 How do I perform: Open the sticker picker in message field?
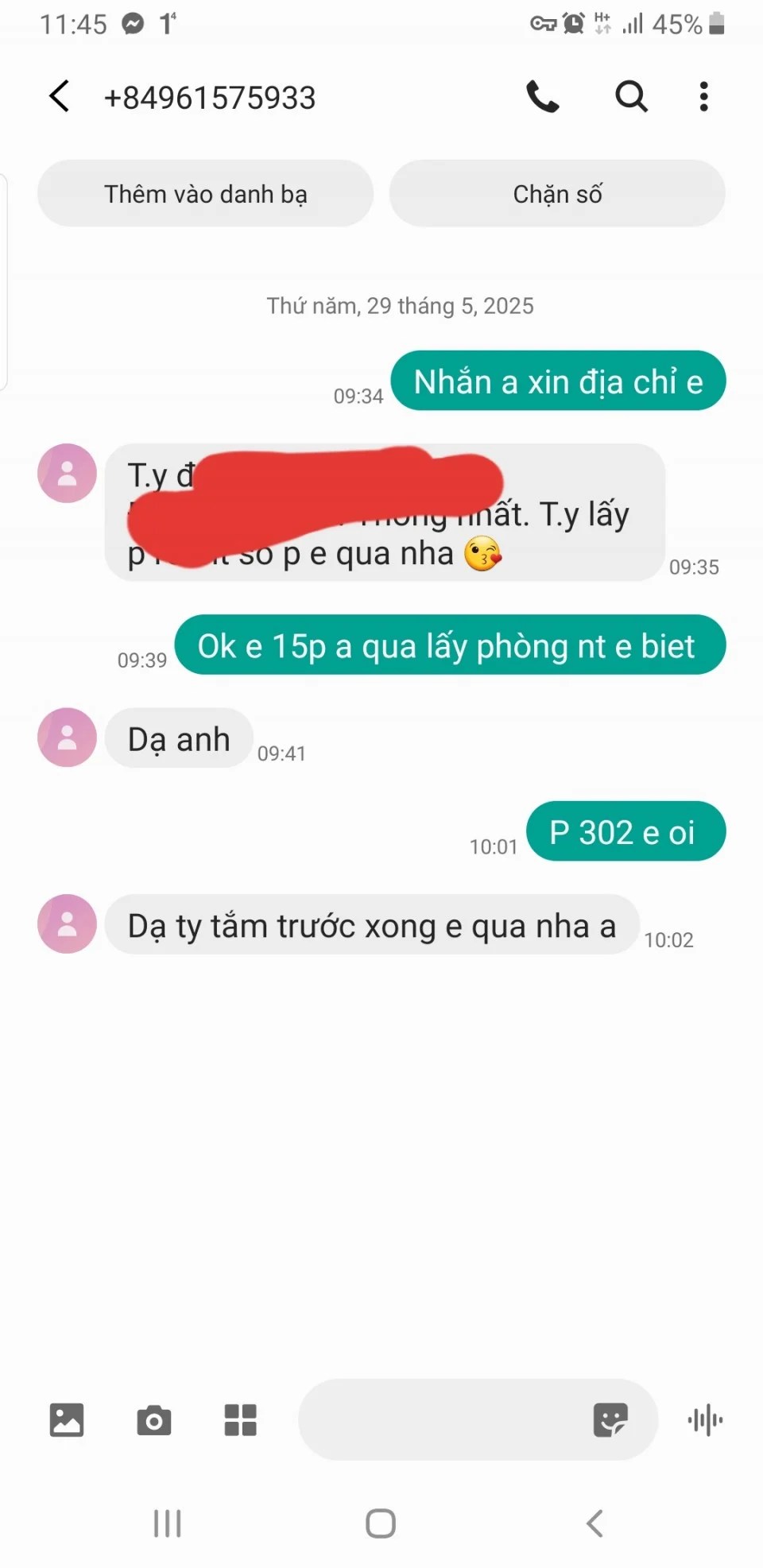pos(610,1419)
